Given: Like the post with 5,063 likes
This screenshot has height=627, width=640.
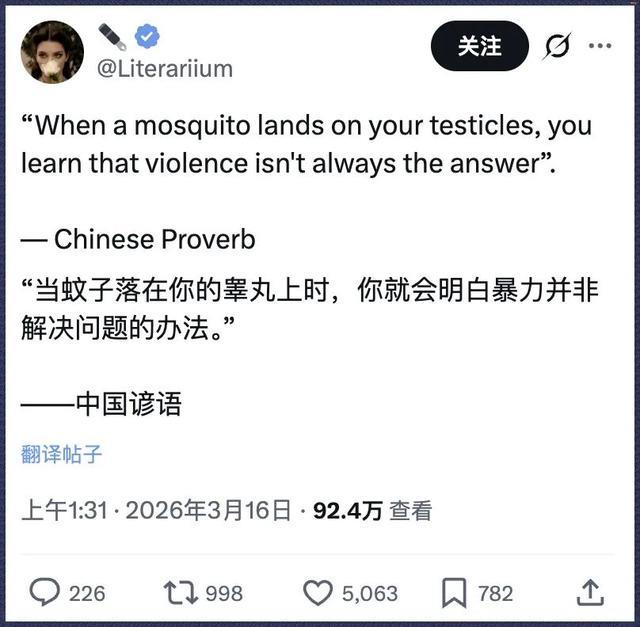Looking at the screenshot, I should pos(317,593).
